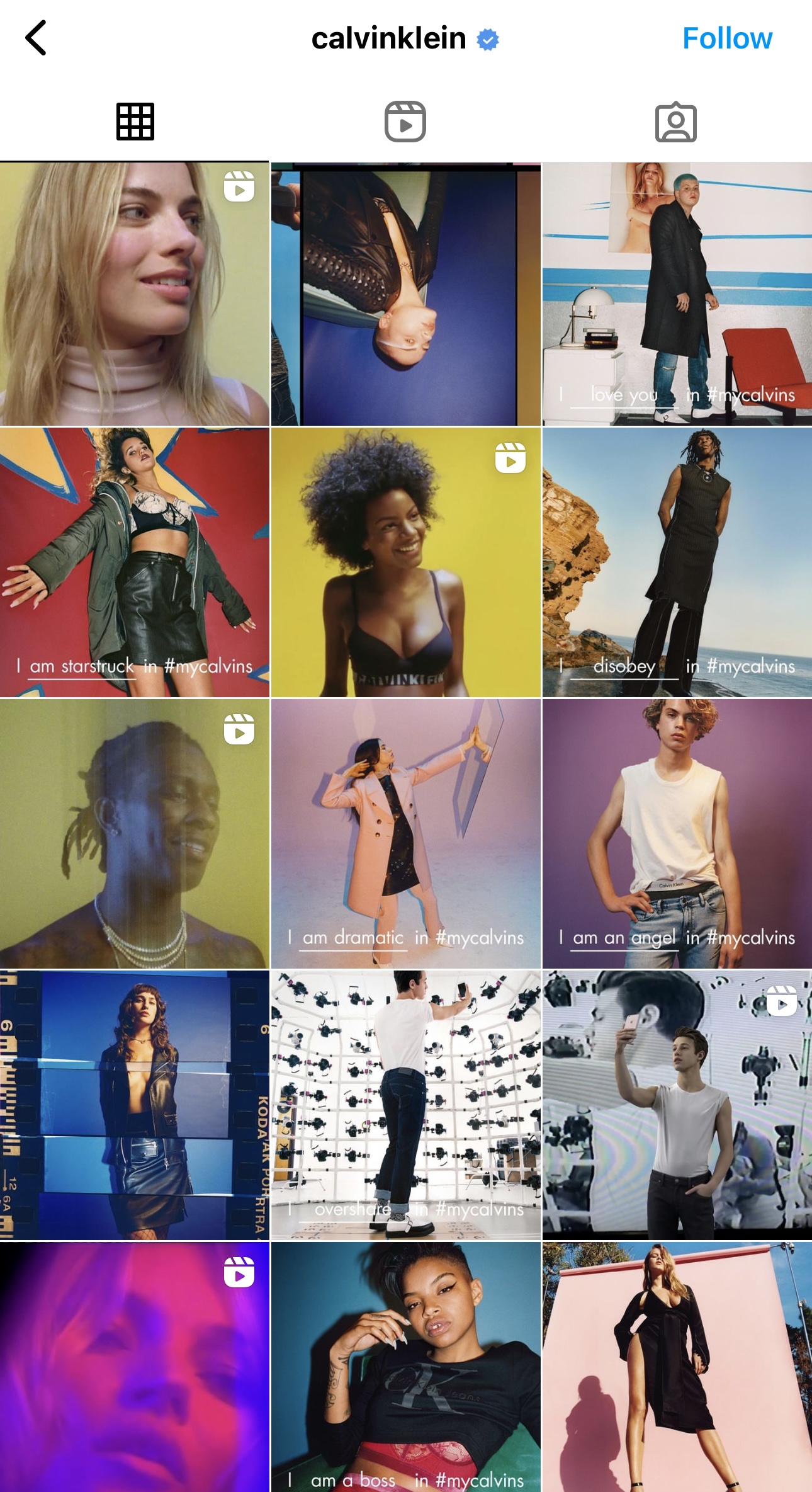Open the 'I love you in #mycalvins' post
Viewport: 812px width, 1492px height.
click(x=677, y=294)
